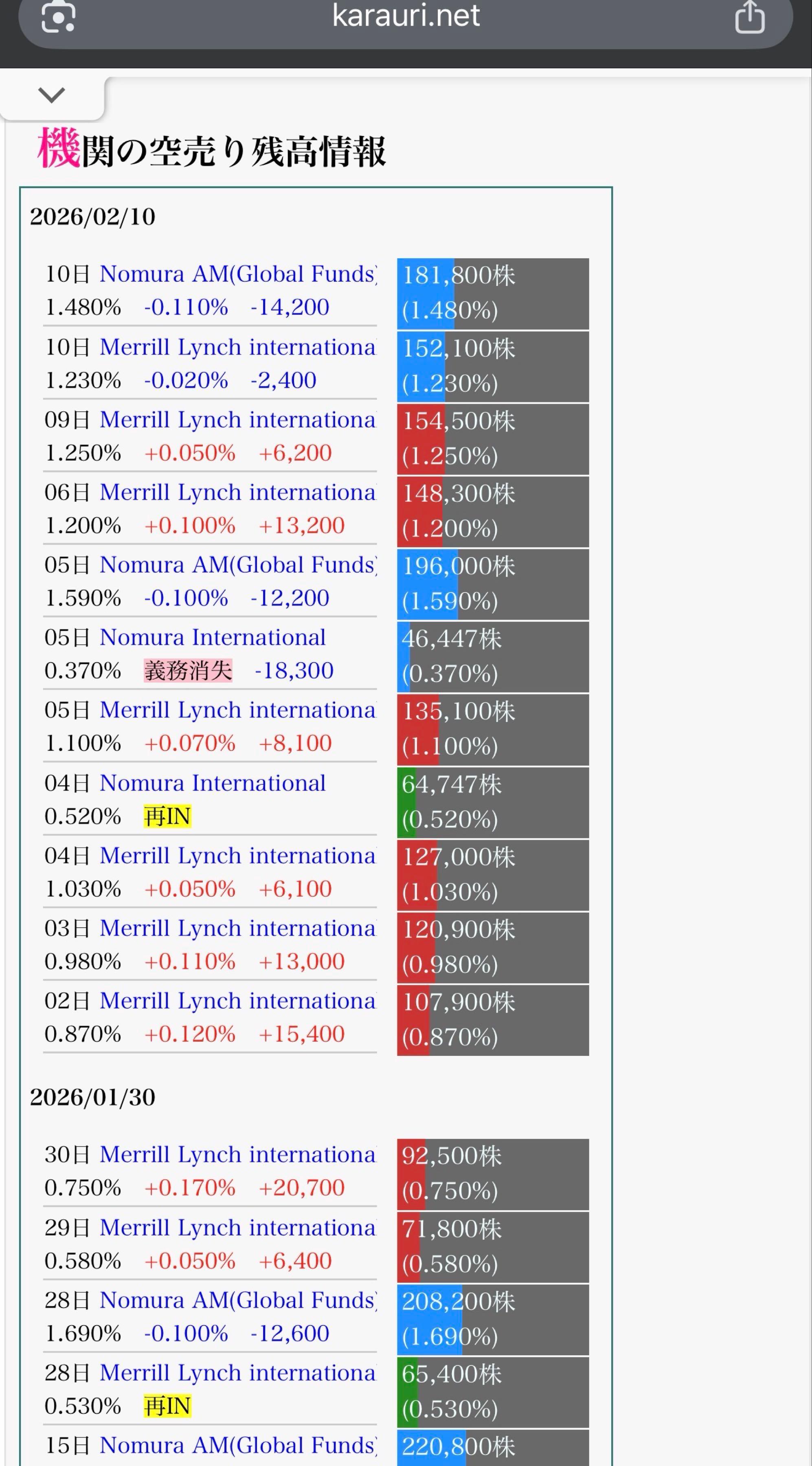Tap Merrill Lynch international on the 0.580% row
Image resolution: width=812 pixels, height=1466 pixels.
pyautogui.click(x=238, y=1227)
